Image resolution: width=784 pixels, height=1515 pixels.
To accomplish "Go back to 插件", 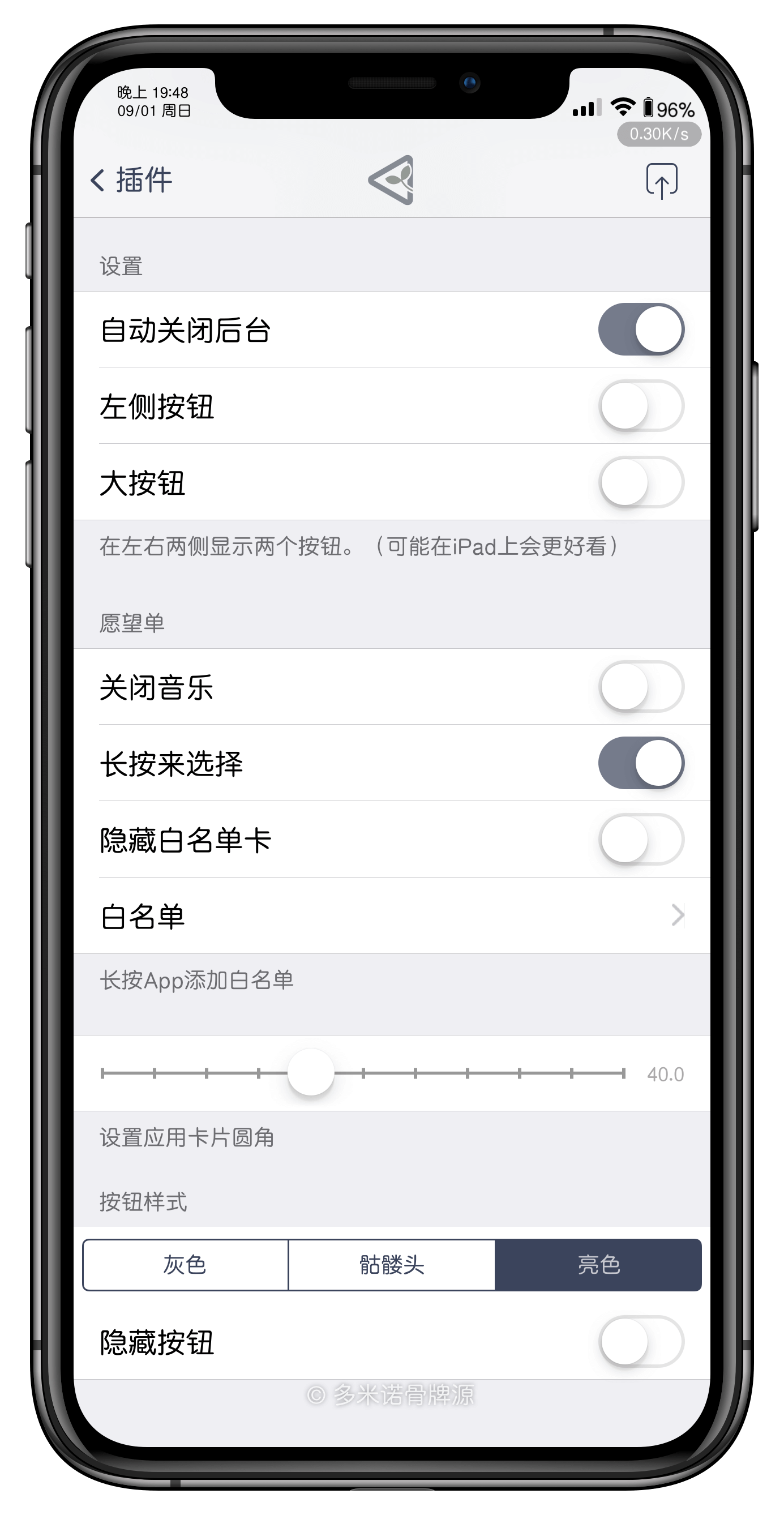I will [132, 180].
